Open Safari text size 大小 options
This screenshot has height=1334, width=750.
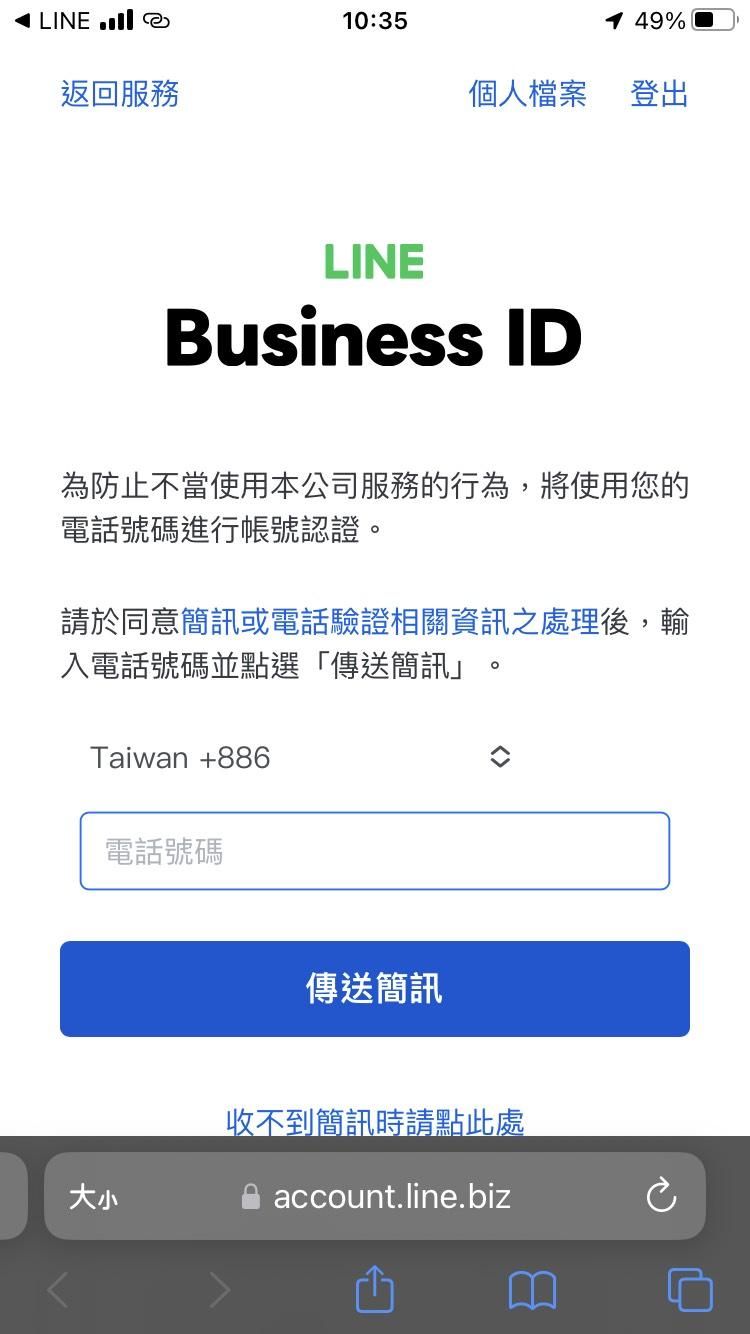(x=93, y=1197)
